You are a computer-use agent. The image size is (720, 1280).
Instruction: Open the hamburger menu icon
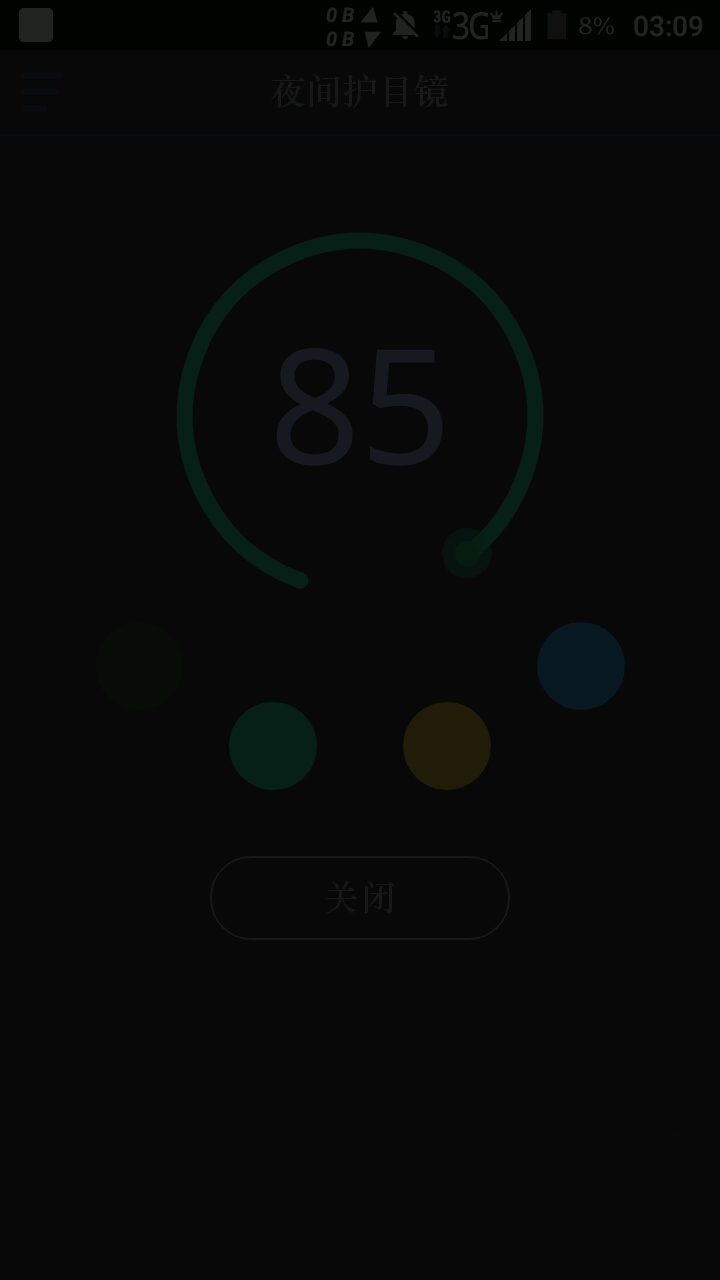[42, 91]
